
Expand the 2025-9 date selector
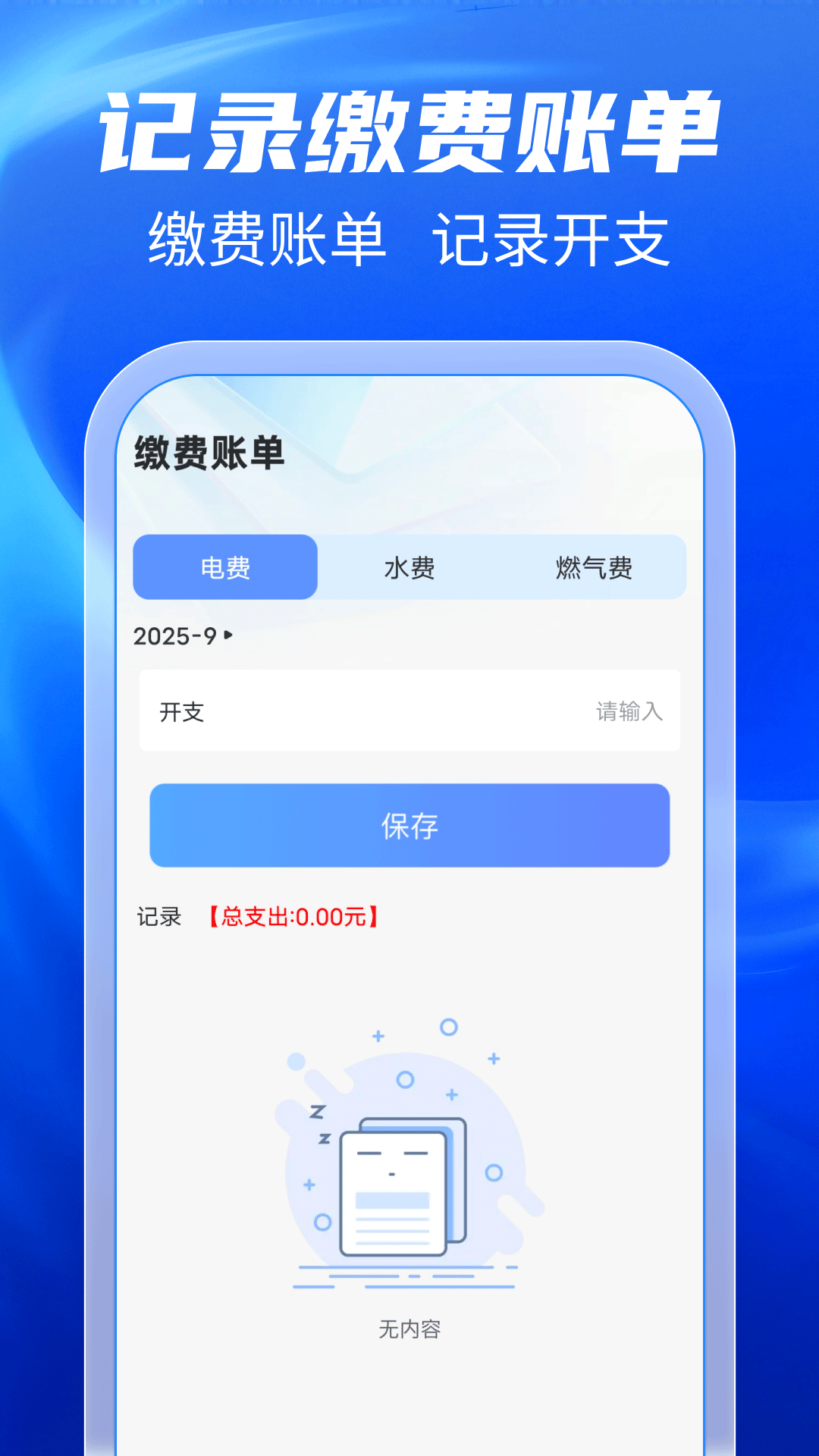182,637
